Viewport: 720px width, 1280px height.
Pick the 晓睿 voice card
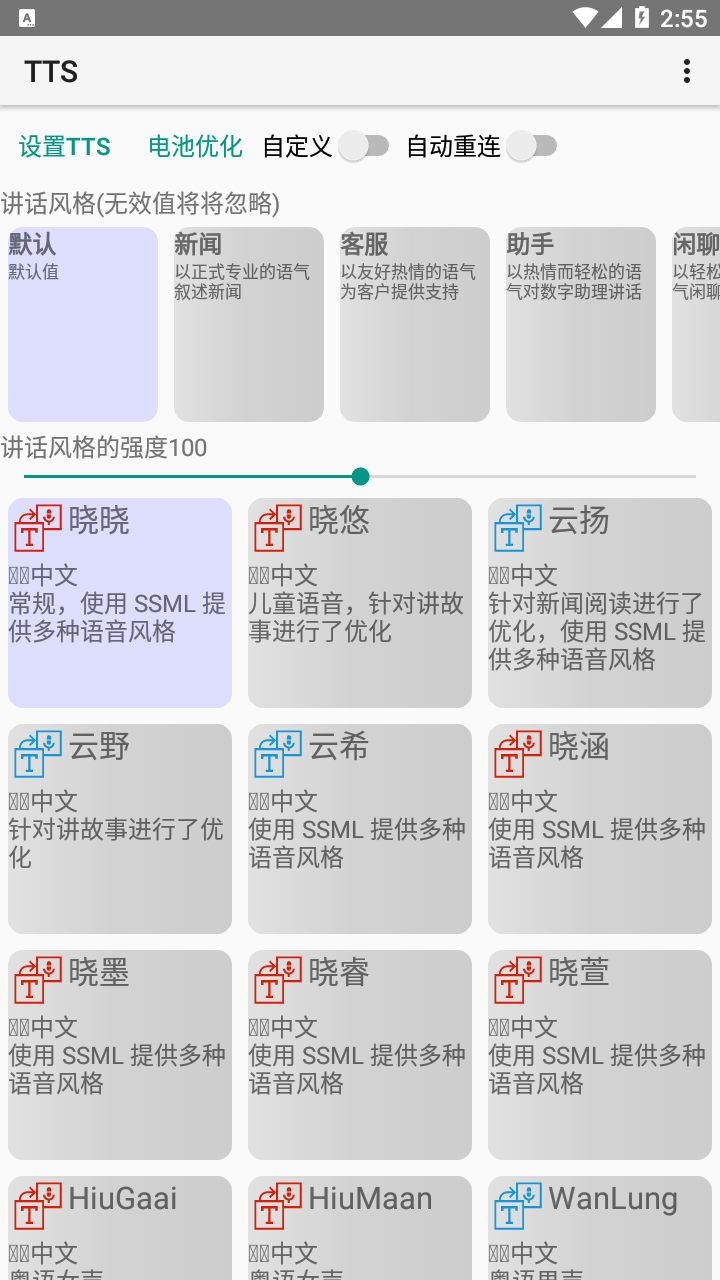coord(360,1054)
